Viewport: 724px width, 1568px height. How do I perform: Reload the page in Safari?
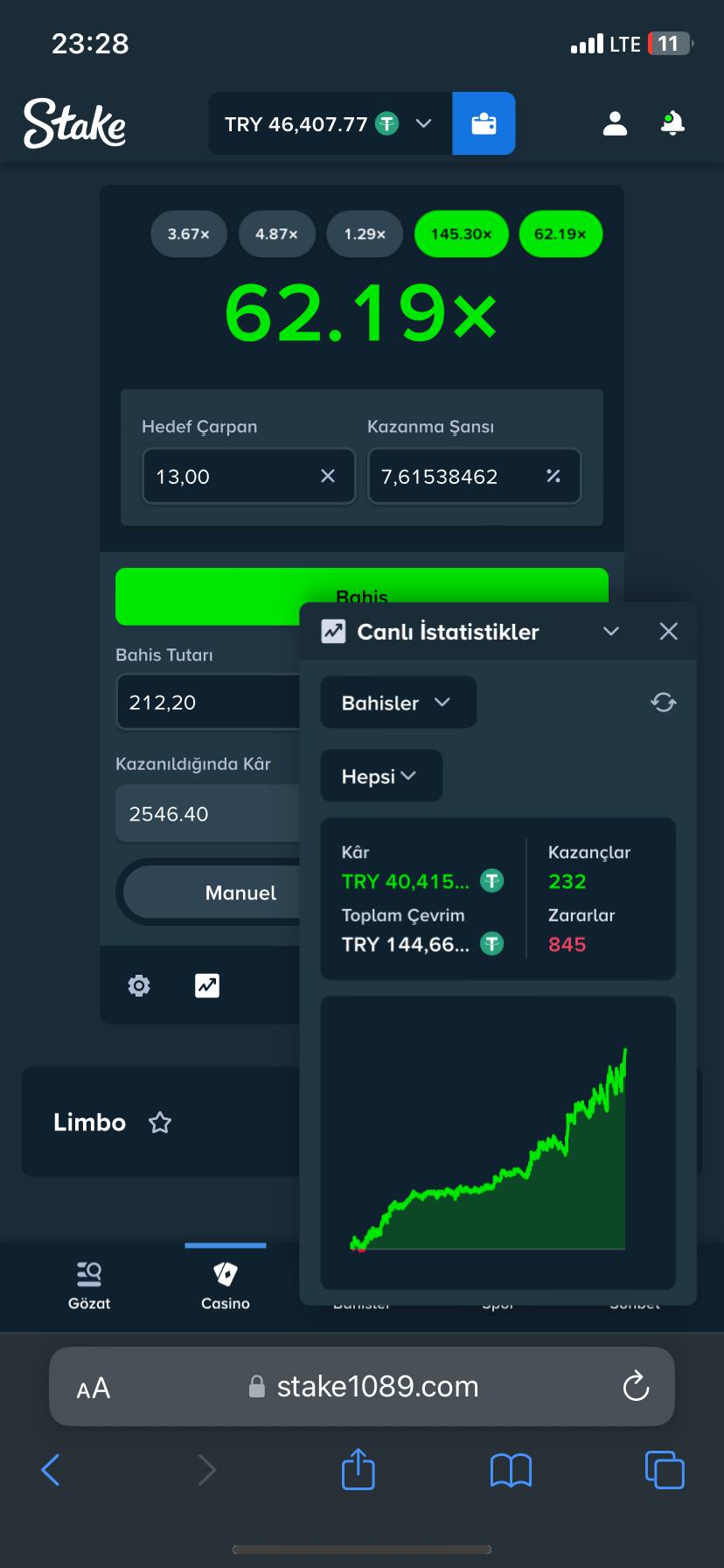pos(636,1386)
